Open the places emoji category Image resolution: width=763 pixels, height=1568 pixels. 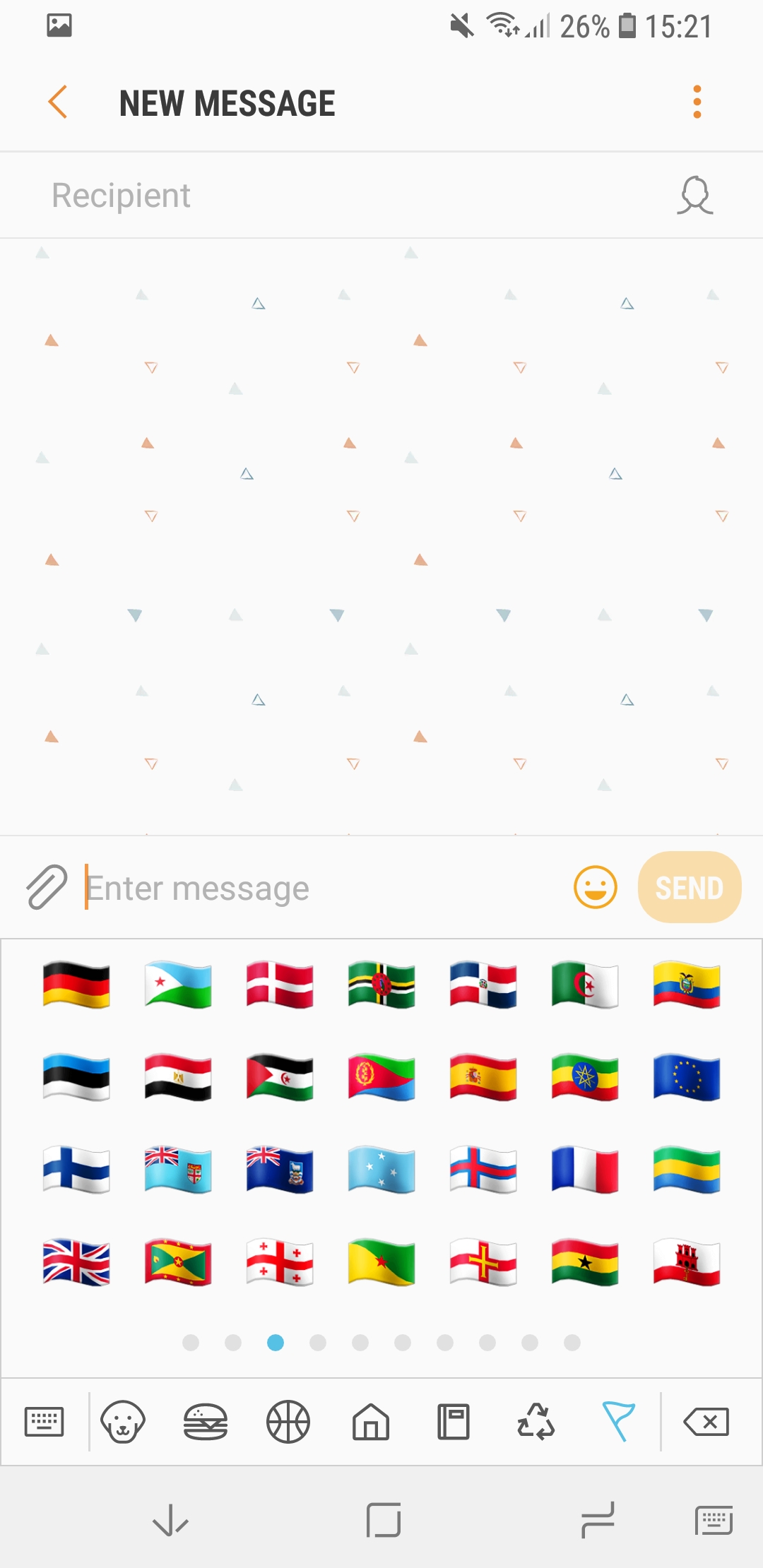point(371,1421)
